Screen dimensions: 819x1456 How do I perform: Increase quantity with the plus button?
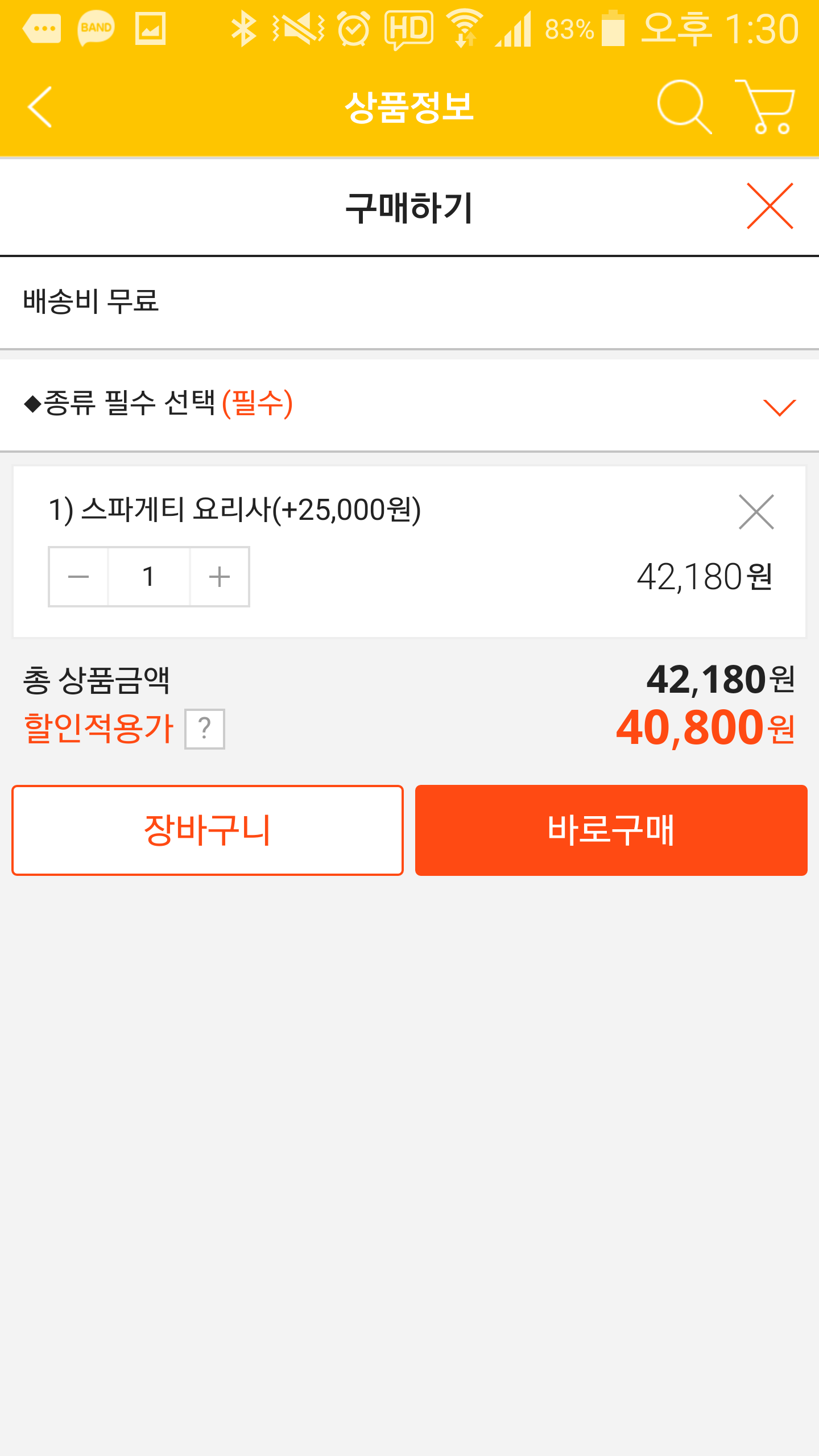click(219, 577)
